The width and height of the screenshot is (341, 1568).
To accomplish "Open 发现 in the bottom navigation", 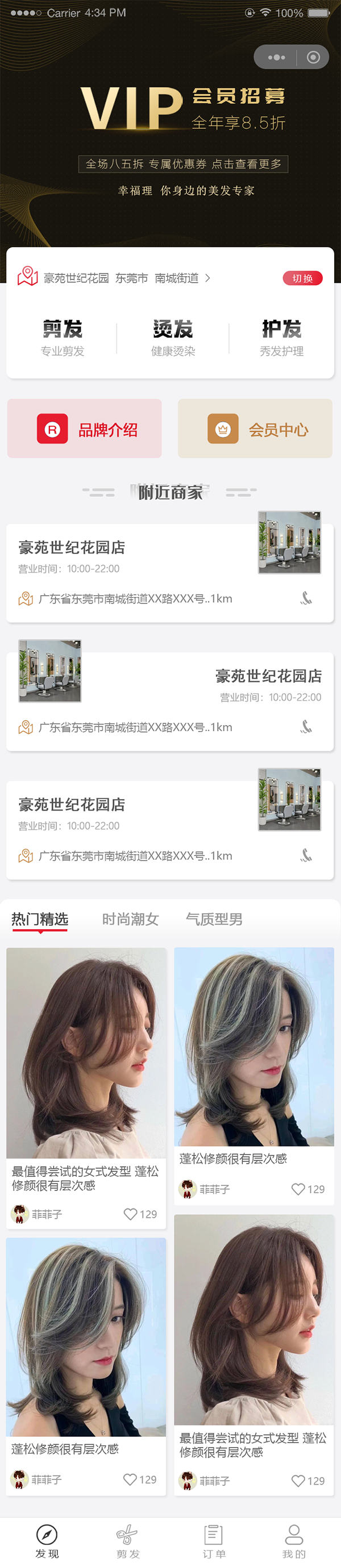I will (47, 1541).
